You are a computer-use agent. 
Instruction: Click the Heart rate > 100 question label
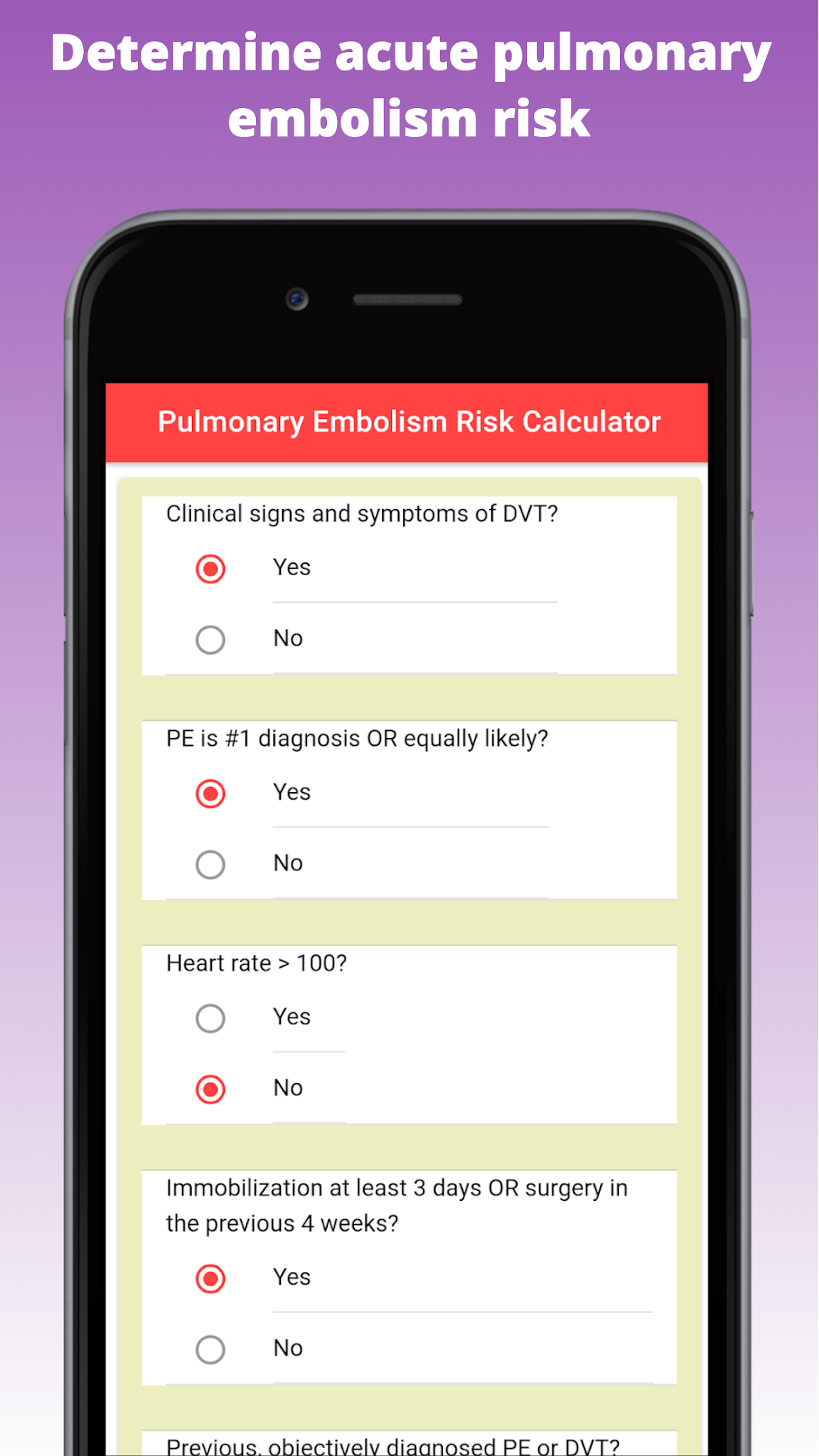pos(256,963)
